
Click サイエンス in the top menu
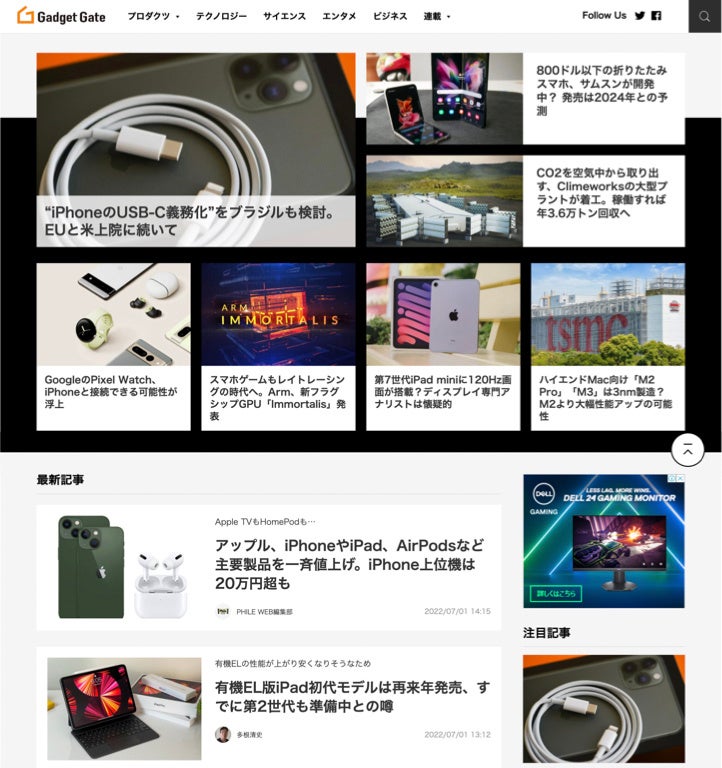point(287,16)
